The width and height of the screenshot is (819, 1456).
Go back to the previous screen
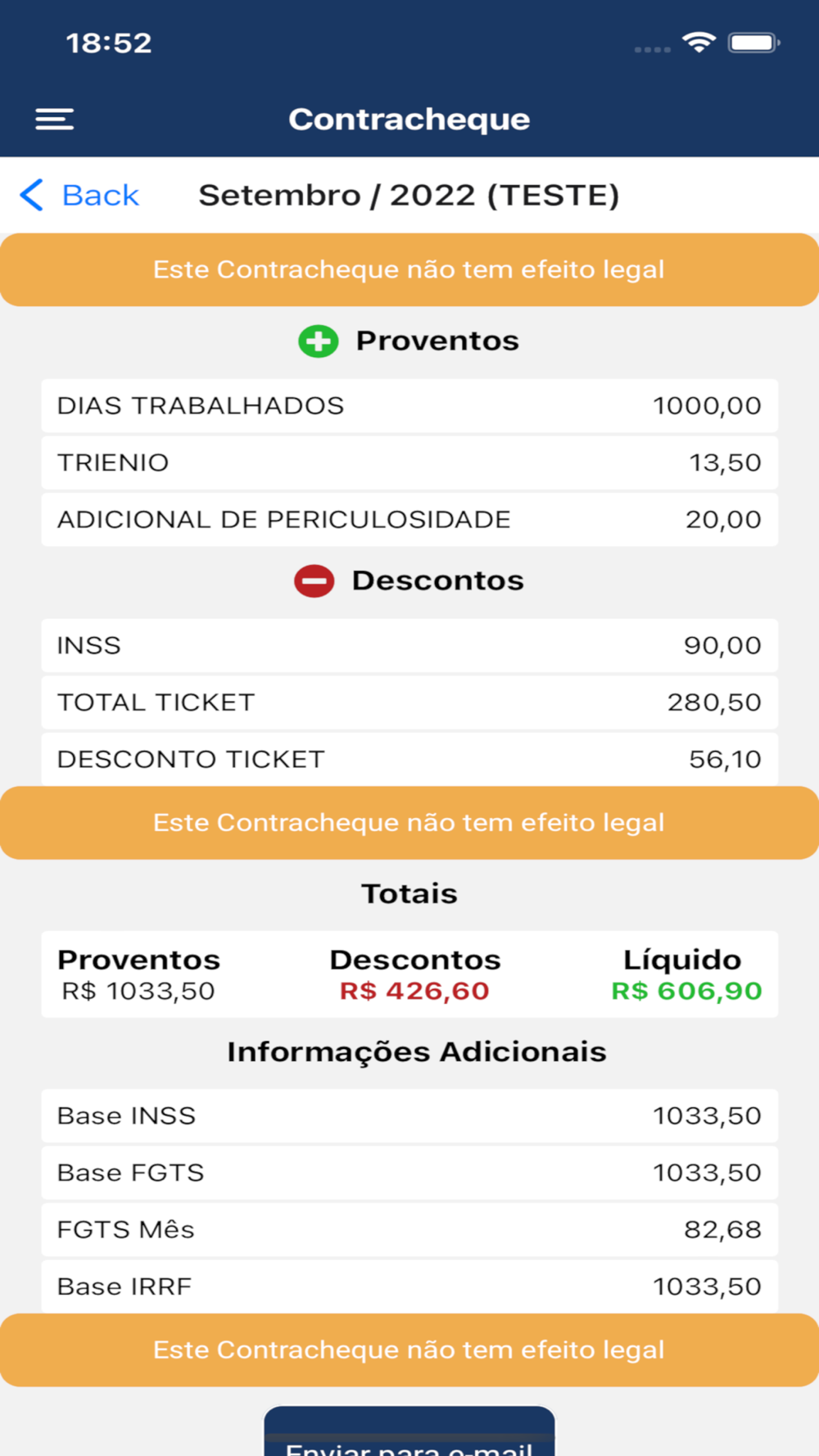tap(80, 196)
